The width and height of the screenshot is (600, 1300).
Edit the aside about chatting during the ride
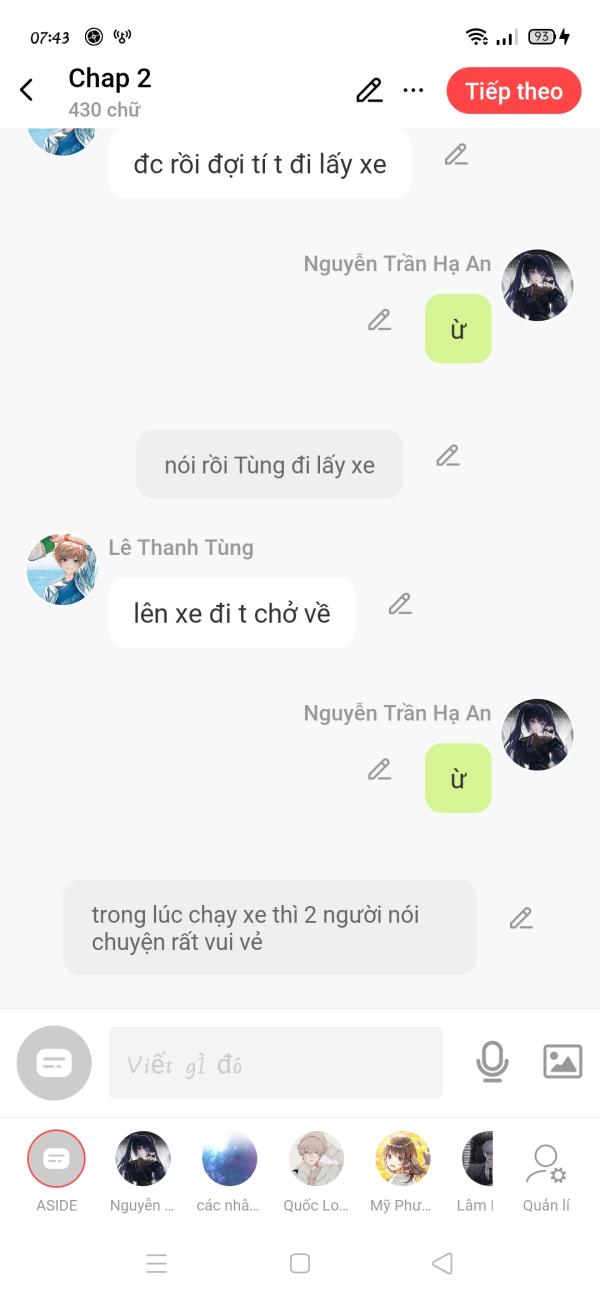[x=521, y=918]
